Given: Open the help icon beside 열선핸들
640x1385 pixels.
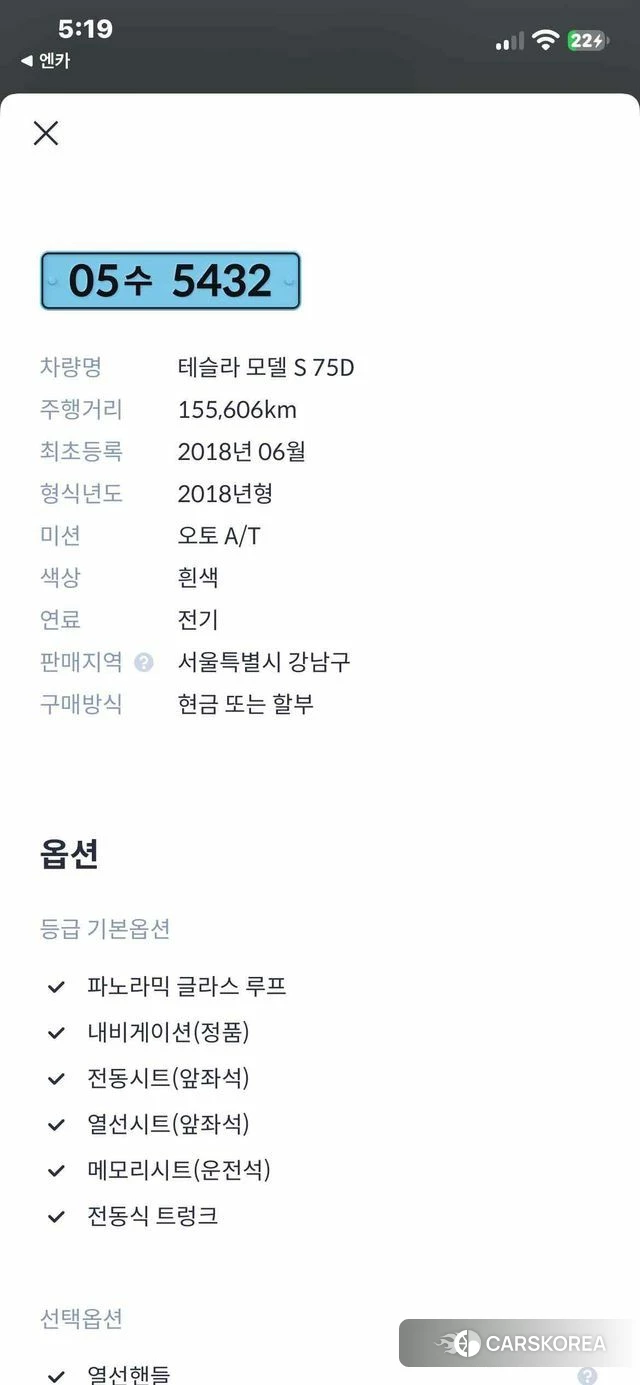Looking at the screenshot, I should pos(587,1376).
